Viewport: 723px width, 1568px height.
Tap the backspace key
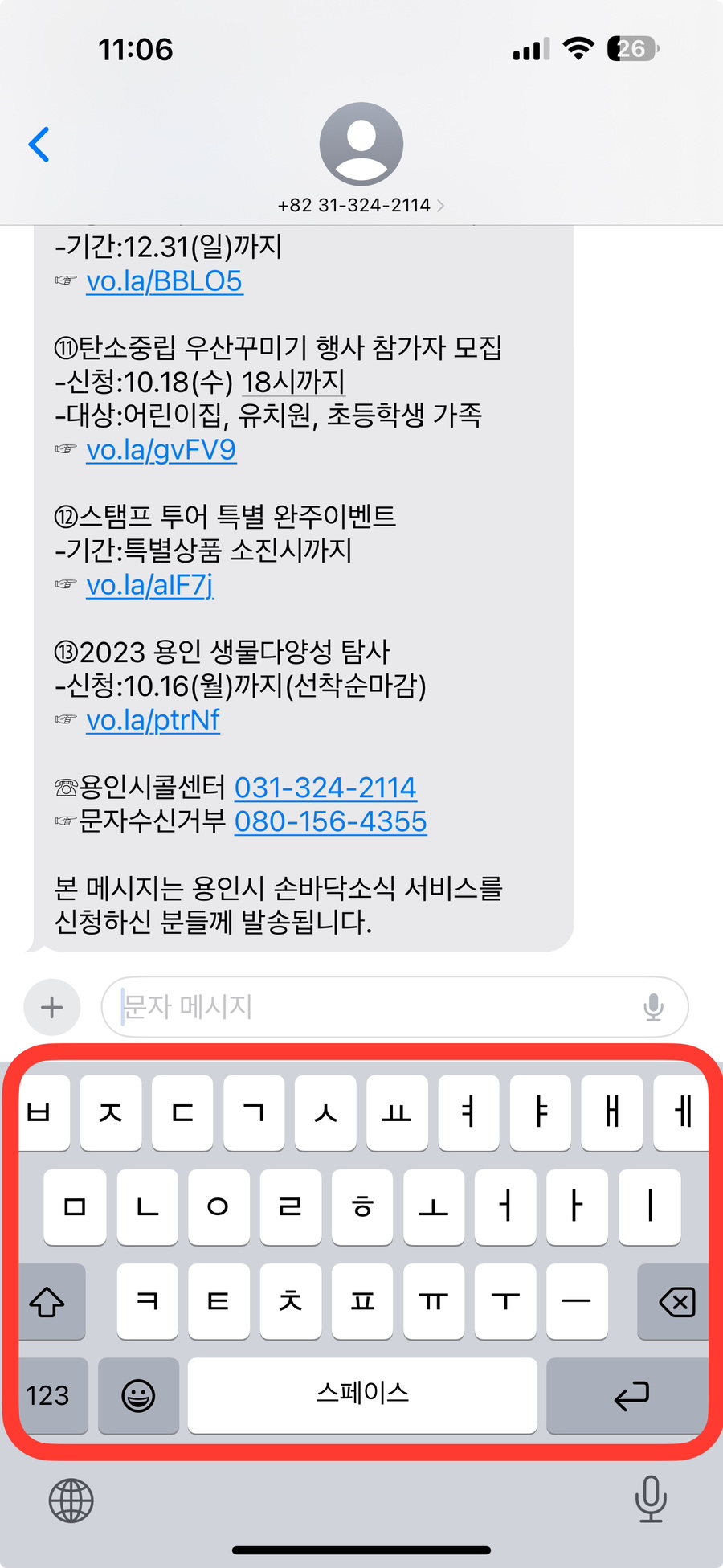coord(673,1301)
